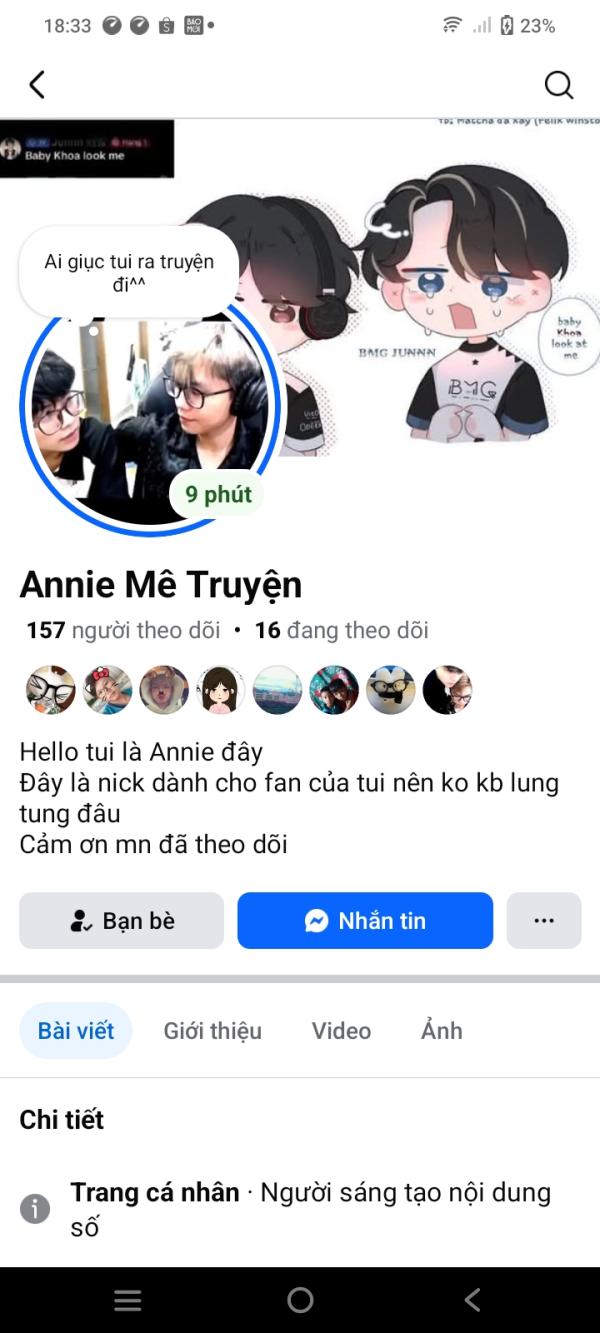Tap the Bạn bè button

point(121,920)
